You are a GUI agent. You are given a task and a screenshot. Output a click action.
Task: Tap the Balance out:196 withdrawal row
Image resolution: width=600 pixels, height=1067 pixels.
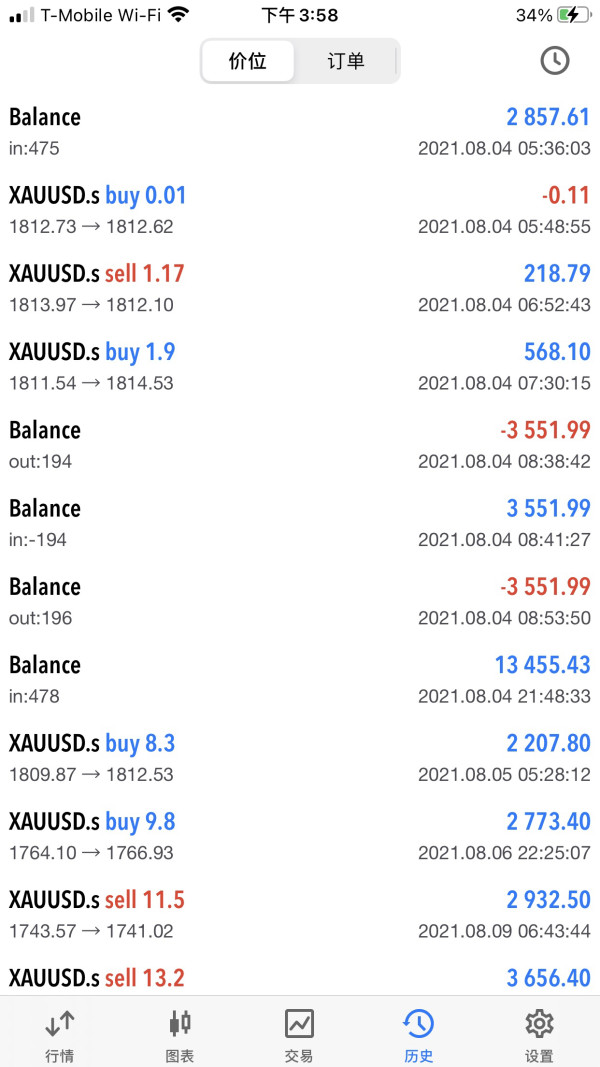tap(300, 601)
